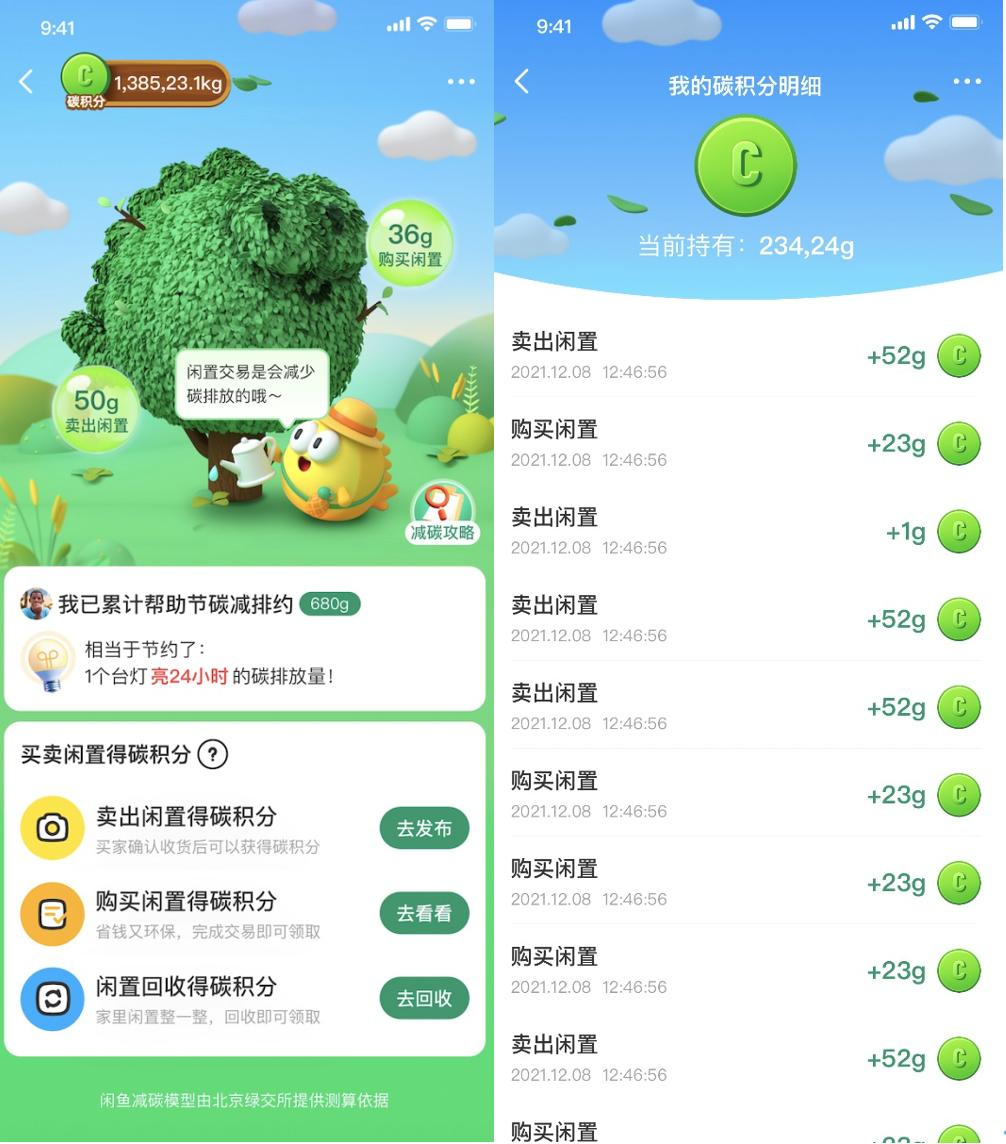Select the yellow camera icon for 卖出闲置得碳积分
The image size is (1006, 1144).
pyautogui.click(x=52, y=827)
